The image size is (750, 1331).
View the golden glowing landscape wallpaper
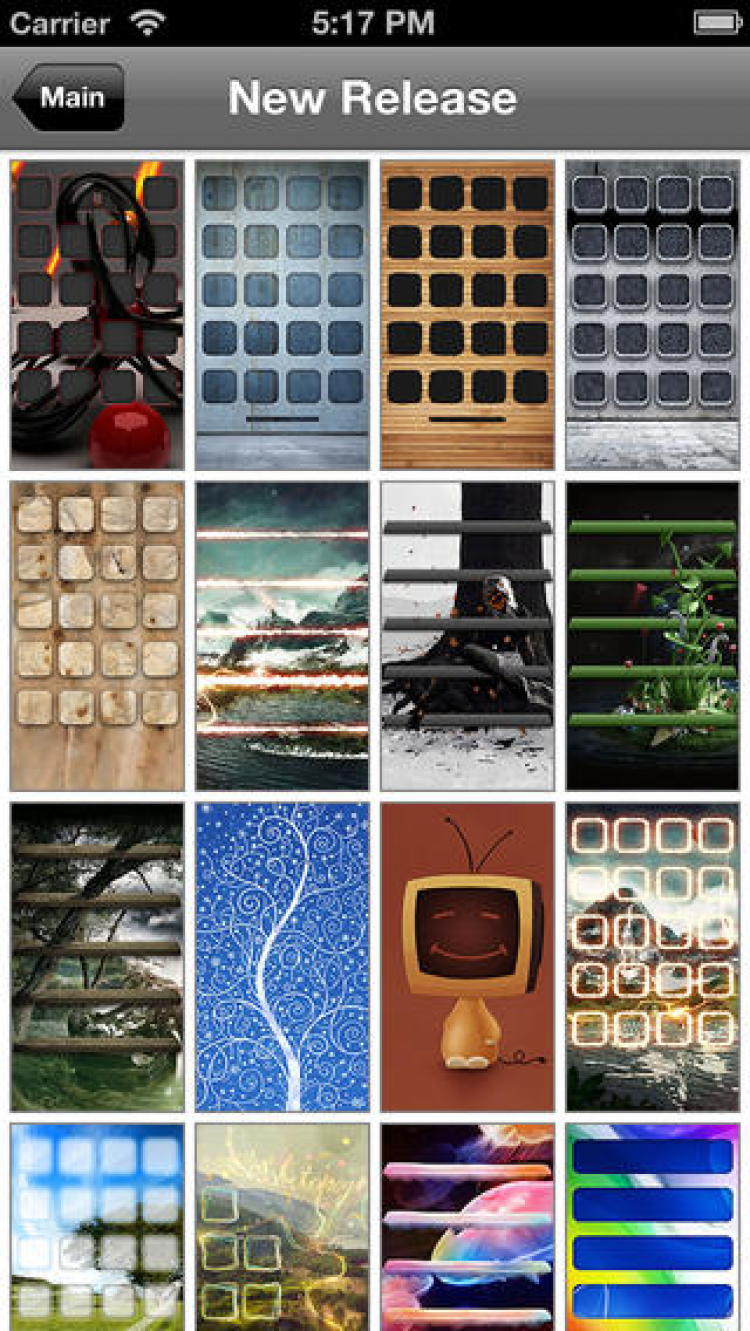[x=282, y=1226]
